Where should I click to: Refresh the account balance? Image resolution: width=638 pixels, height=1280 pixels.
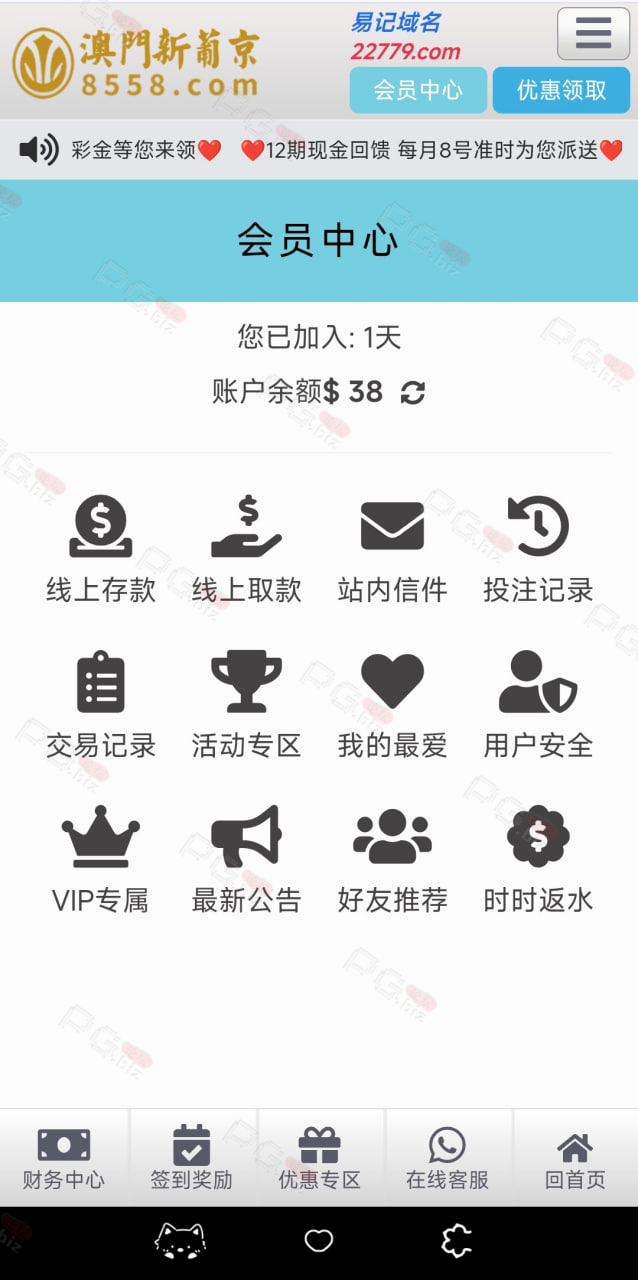tap(413, 393)
